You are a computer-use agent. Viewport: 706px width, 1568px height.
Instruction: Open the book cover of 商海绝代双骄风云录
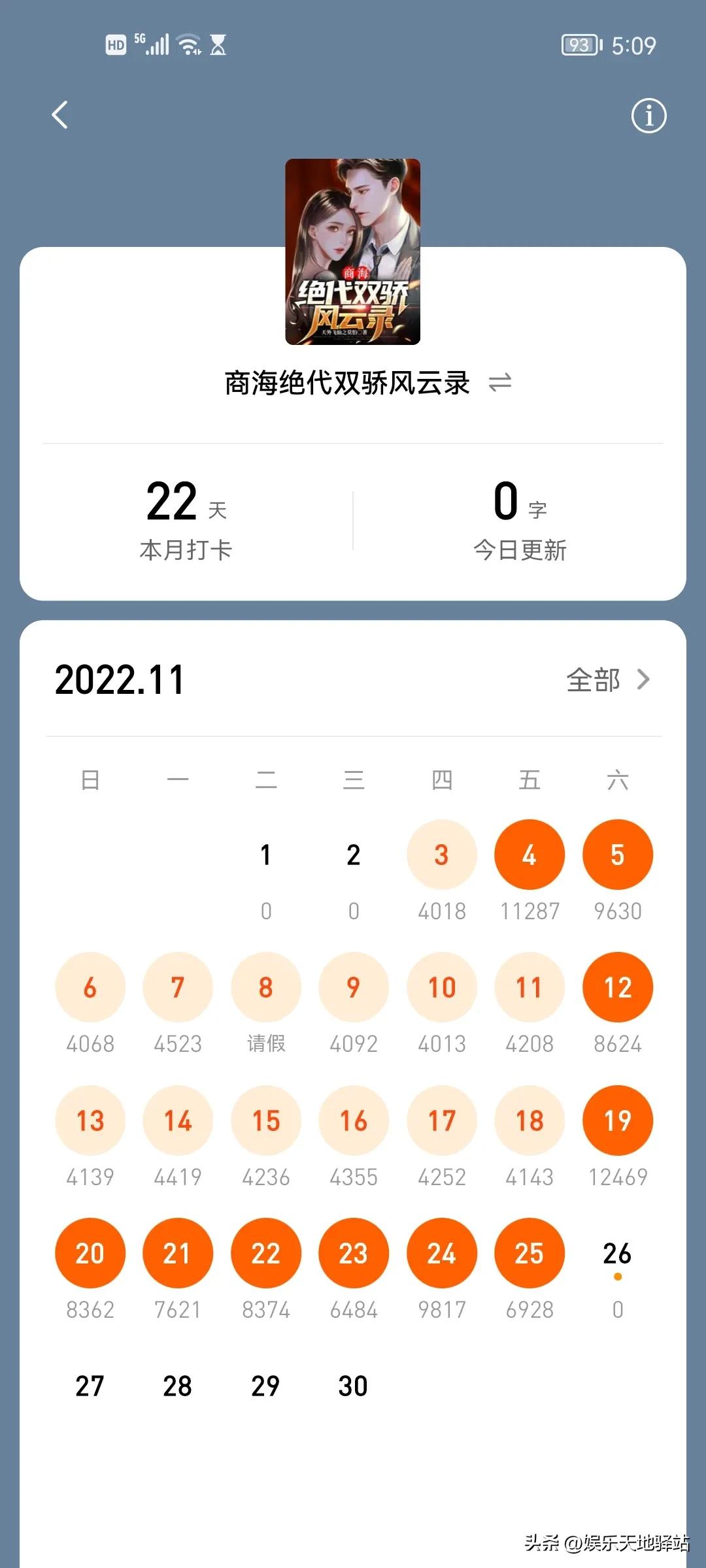click(x=353, y=252)
